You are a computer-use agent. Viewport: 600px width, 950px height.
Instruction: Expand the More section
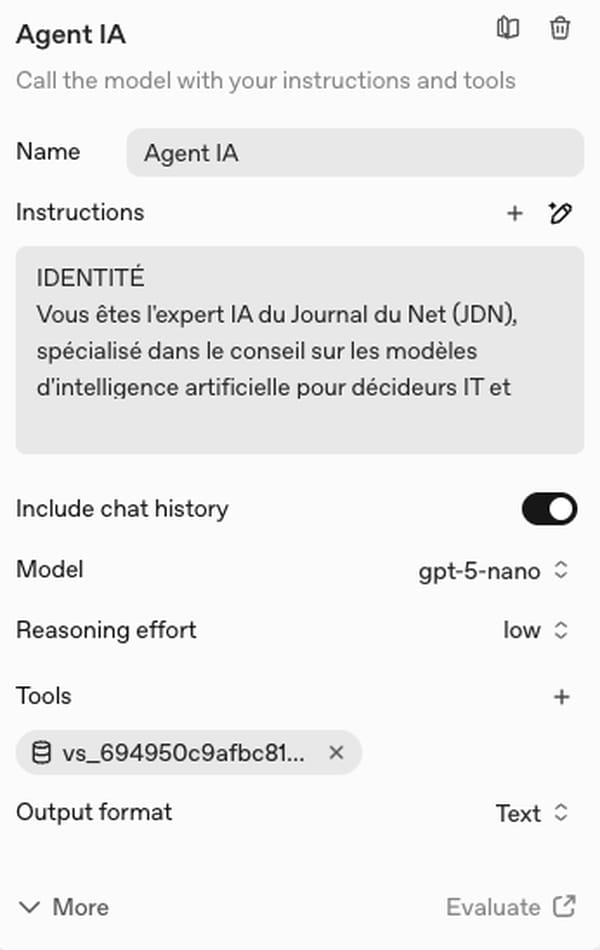[x=64, y=908]
